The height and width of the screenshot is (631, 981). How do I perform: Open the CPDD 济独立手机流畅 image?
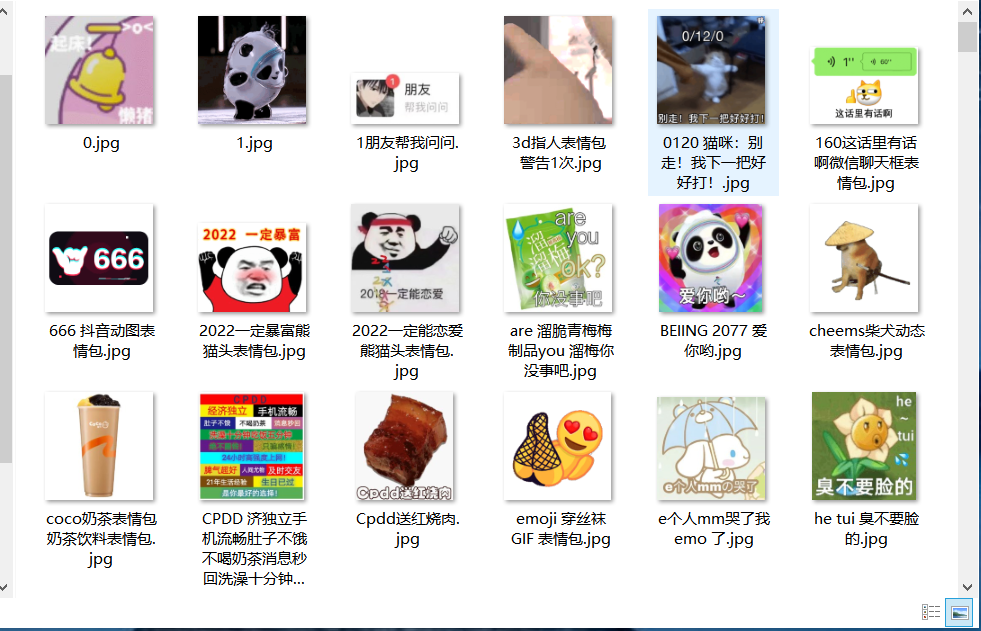pos(252,446)
